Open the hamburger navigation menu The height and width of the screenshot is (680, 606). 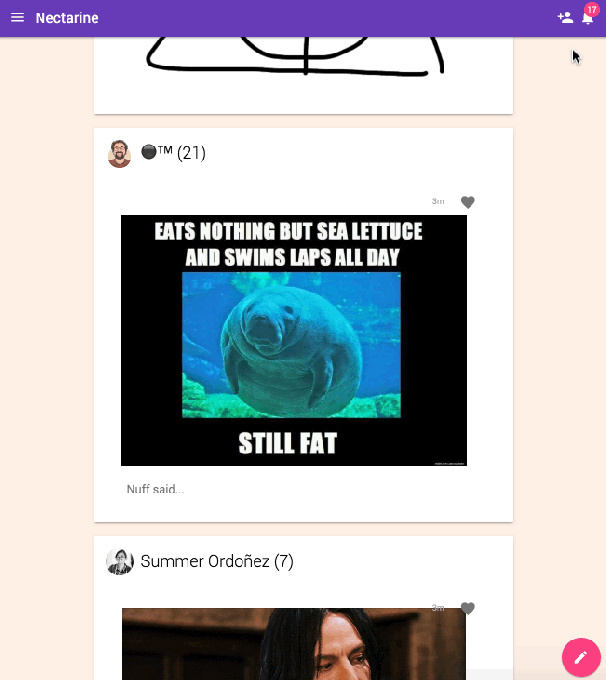pyautogui.click(x=17, y=18)
